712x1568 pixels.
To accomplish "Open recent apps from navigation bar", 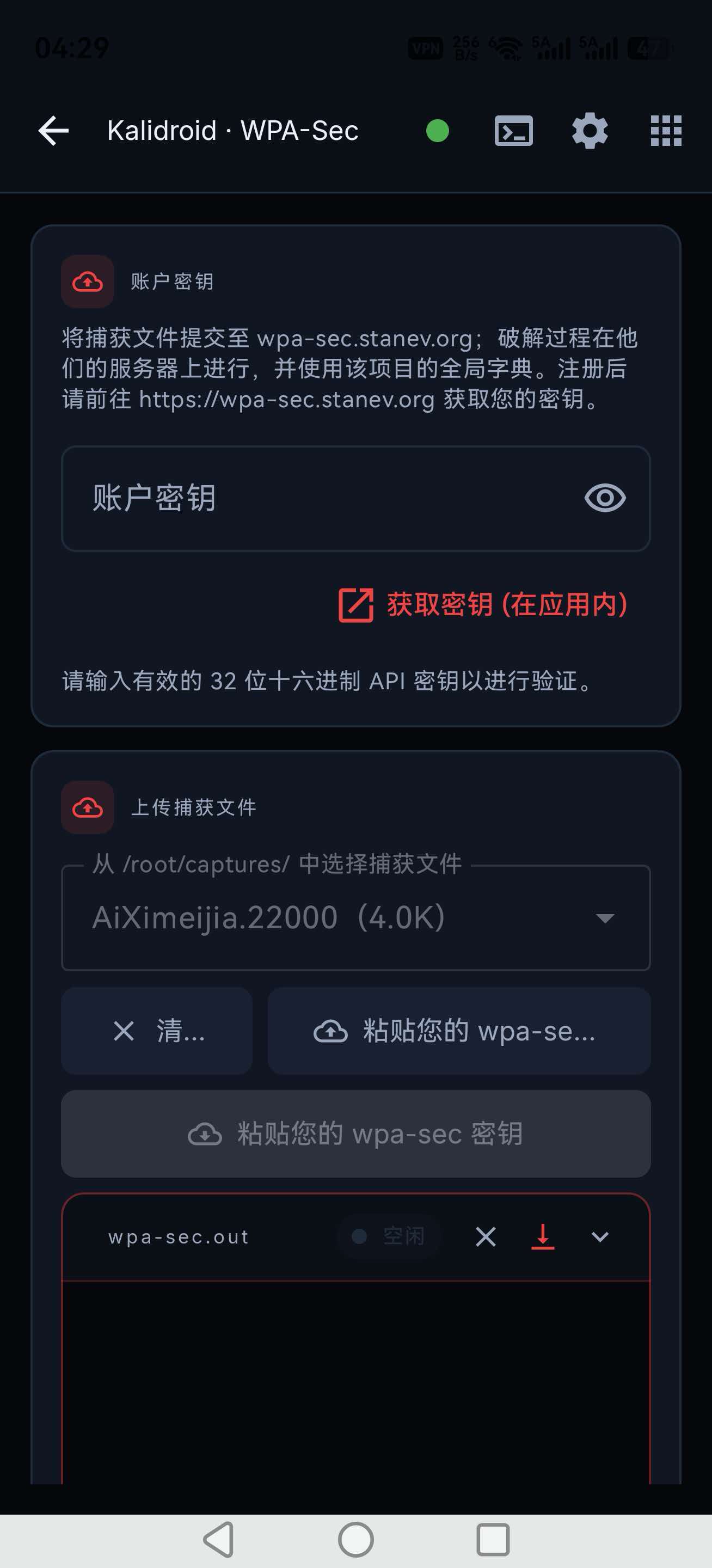I will tap(492, 1540).
